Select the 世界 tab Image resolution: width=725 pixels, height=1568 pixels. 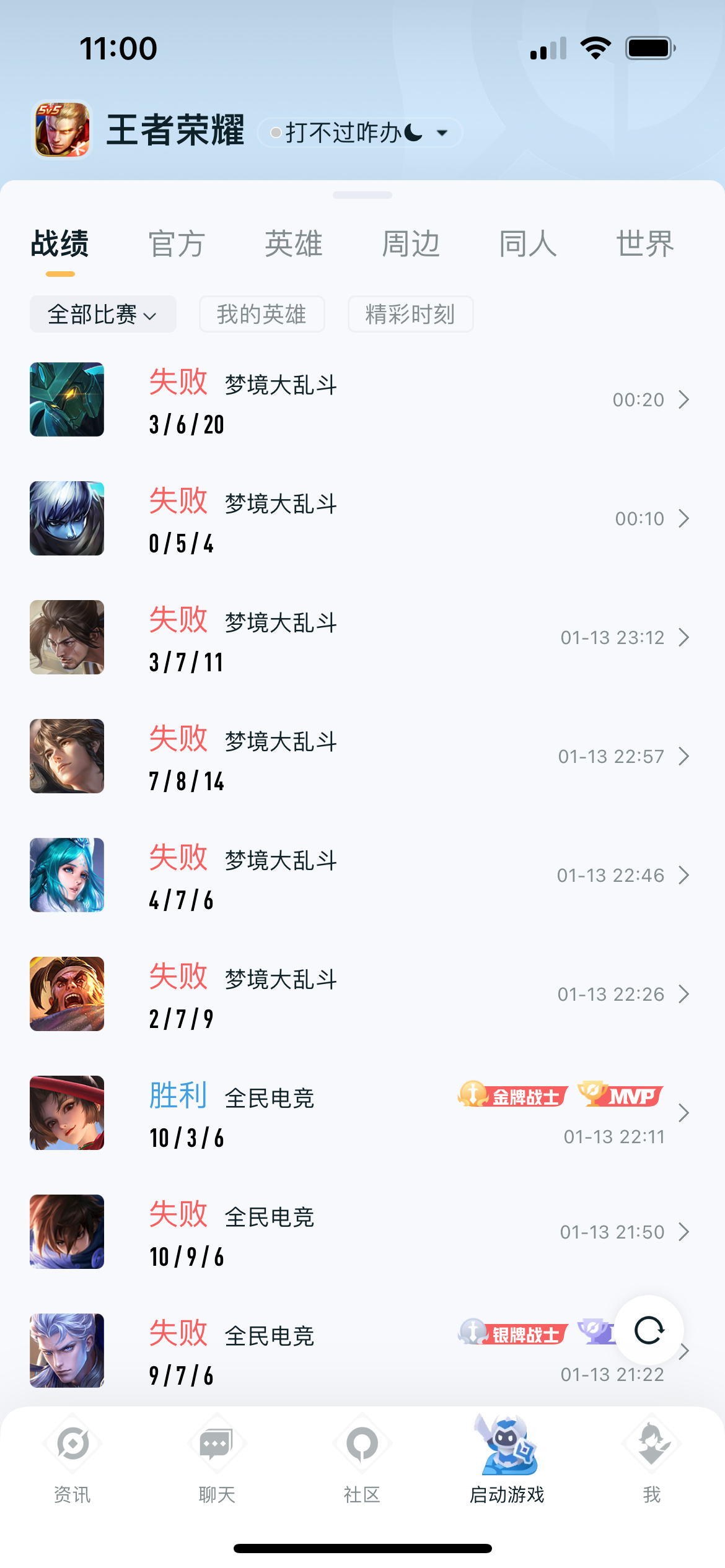point(645,243)
